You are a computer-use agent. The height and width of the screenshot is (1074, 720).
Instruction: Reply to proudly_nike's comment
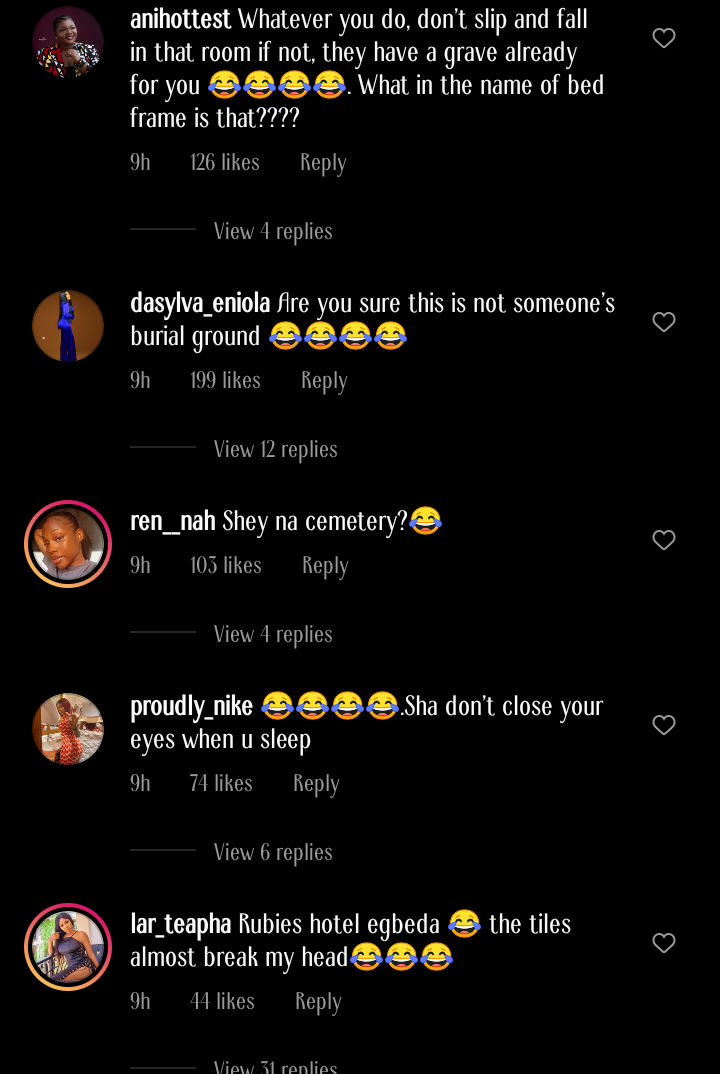click(316, 784)
